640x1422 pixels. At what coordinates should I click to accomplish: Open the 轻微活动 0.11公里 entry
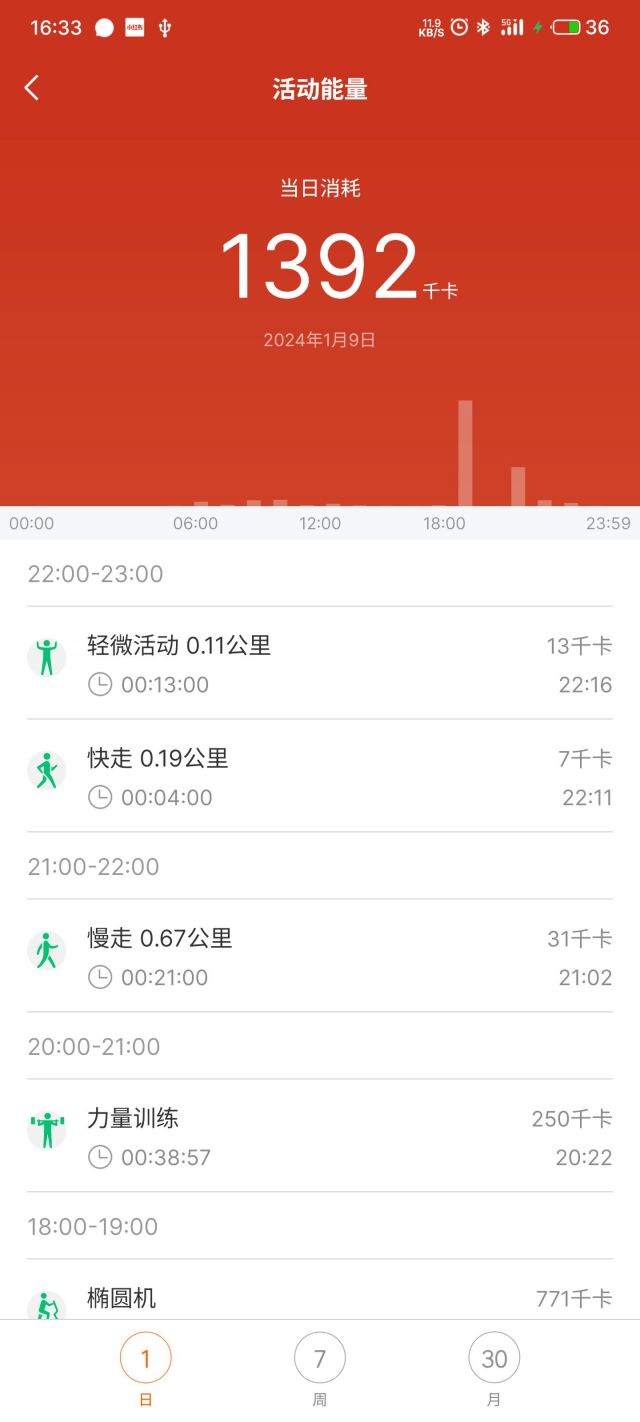320,664
